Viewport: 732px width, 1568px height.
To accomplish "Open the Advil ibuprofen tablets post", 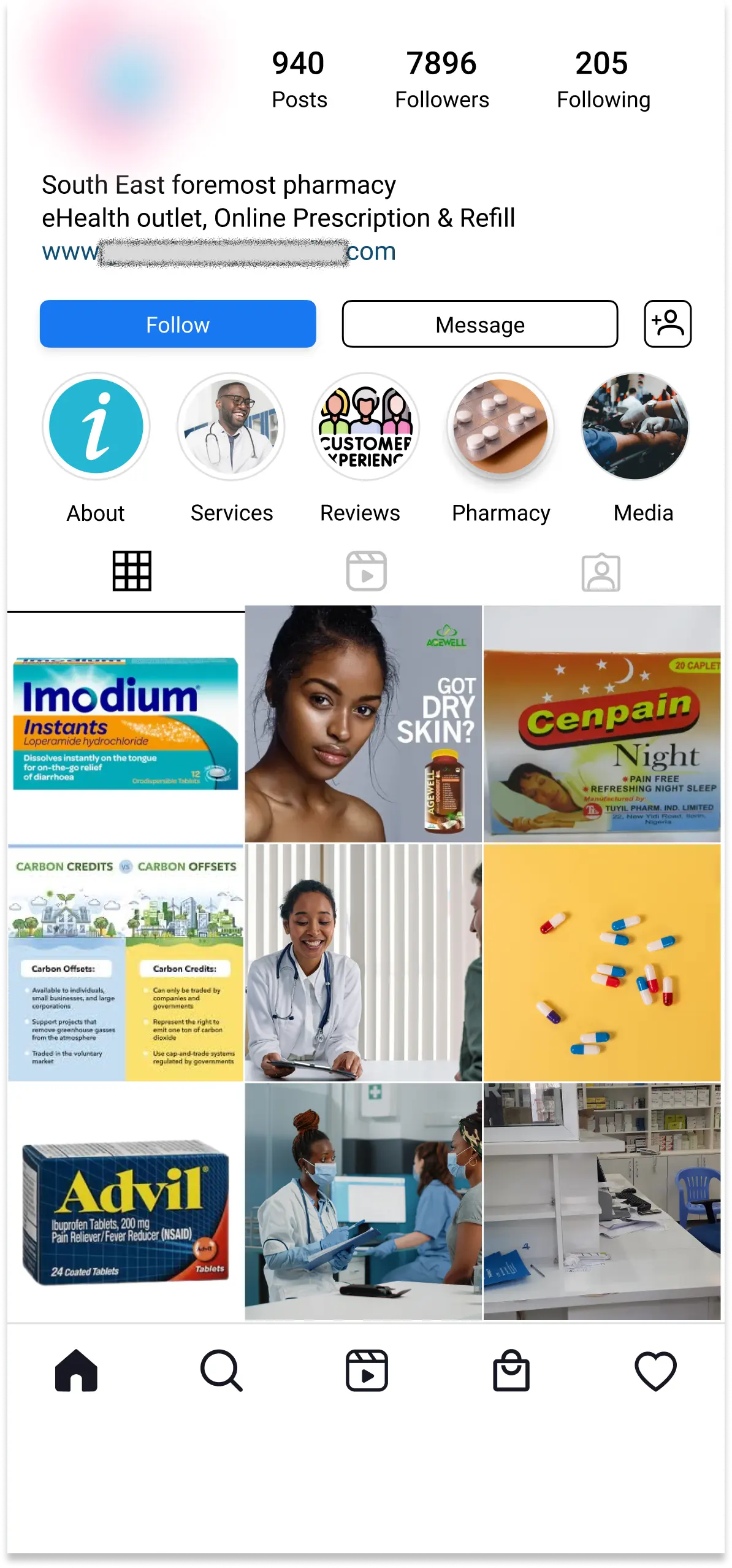I will click(126, 1202).
